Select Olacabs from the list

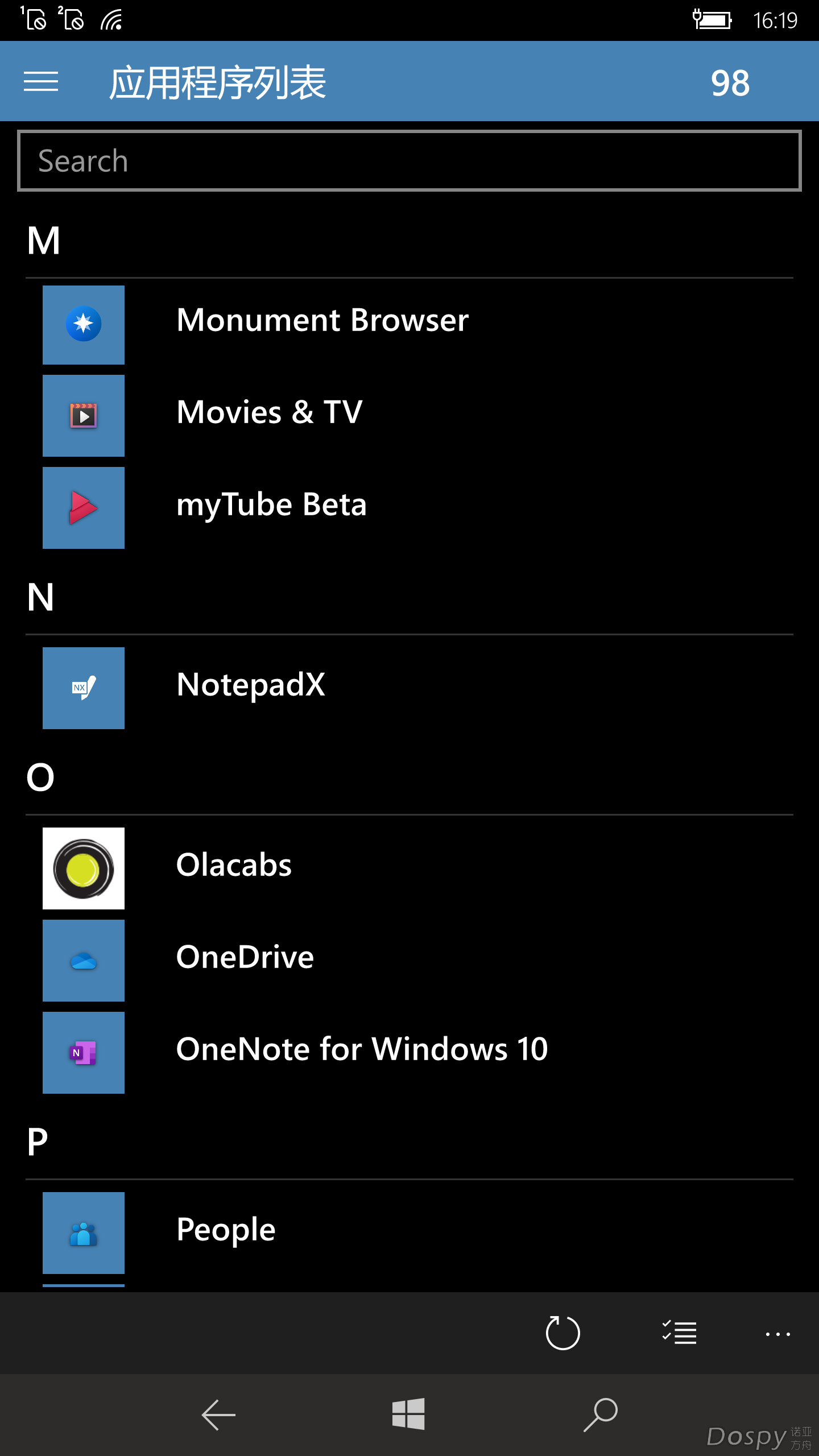(x=233, y=866)
